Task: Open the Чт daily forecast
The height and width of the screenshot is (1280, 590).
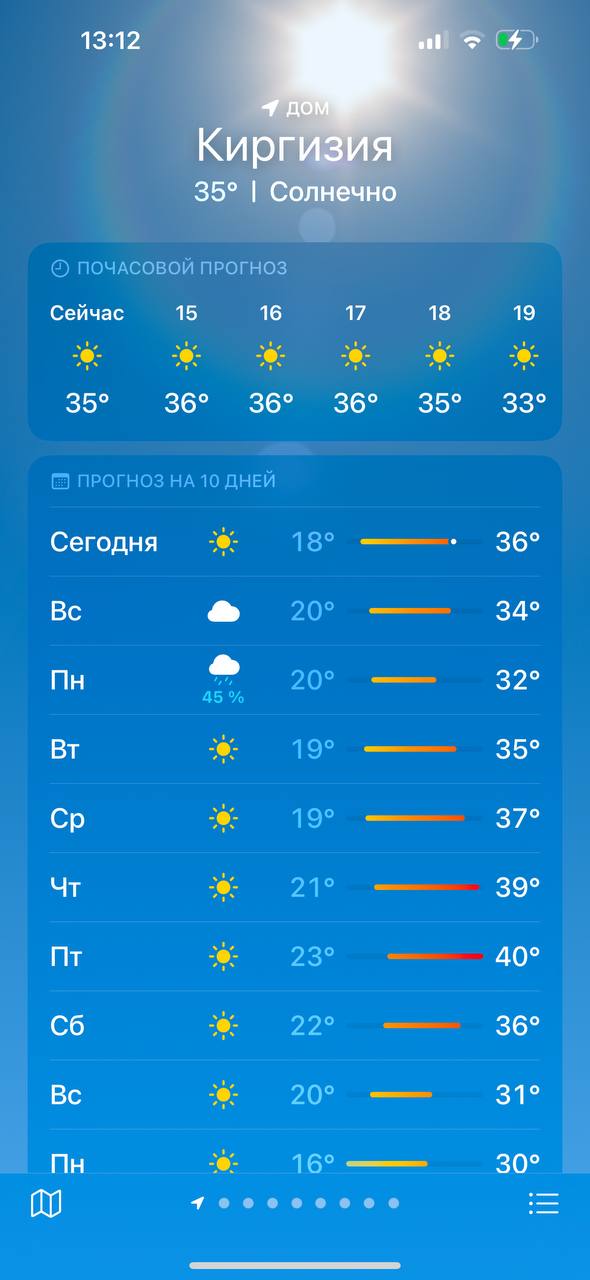Action: pos(295,887)
